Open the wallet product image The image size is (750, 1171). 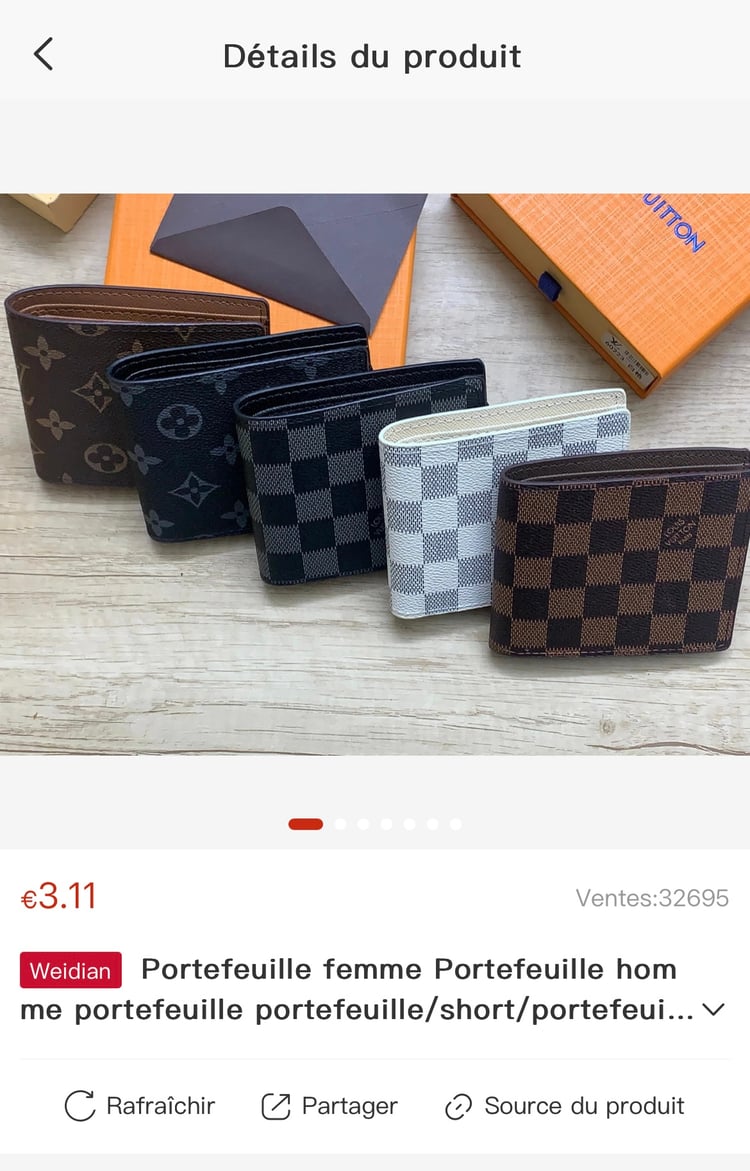click(375, 473)
